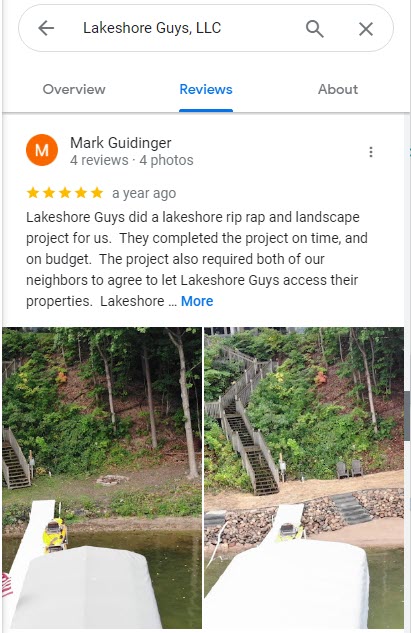
Task: View the photo showing the finished rip rap
Action: 304,478
